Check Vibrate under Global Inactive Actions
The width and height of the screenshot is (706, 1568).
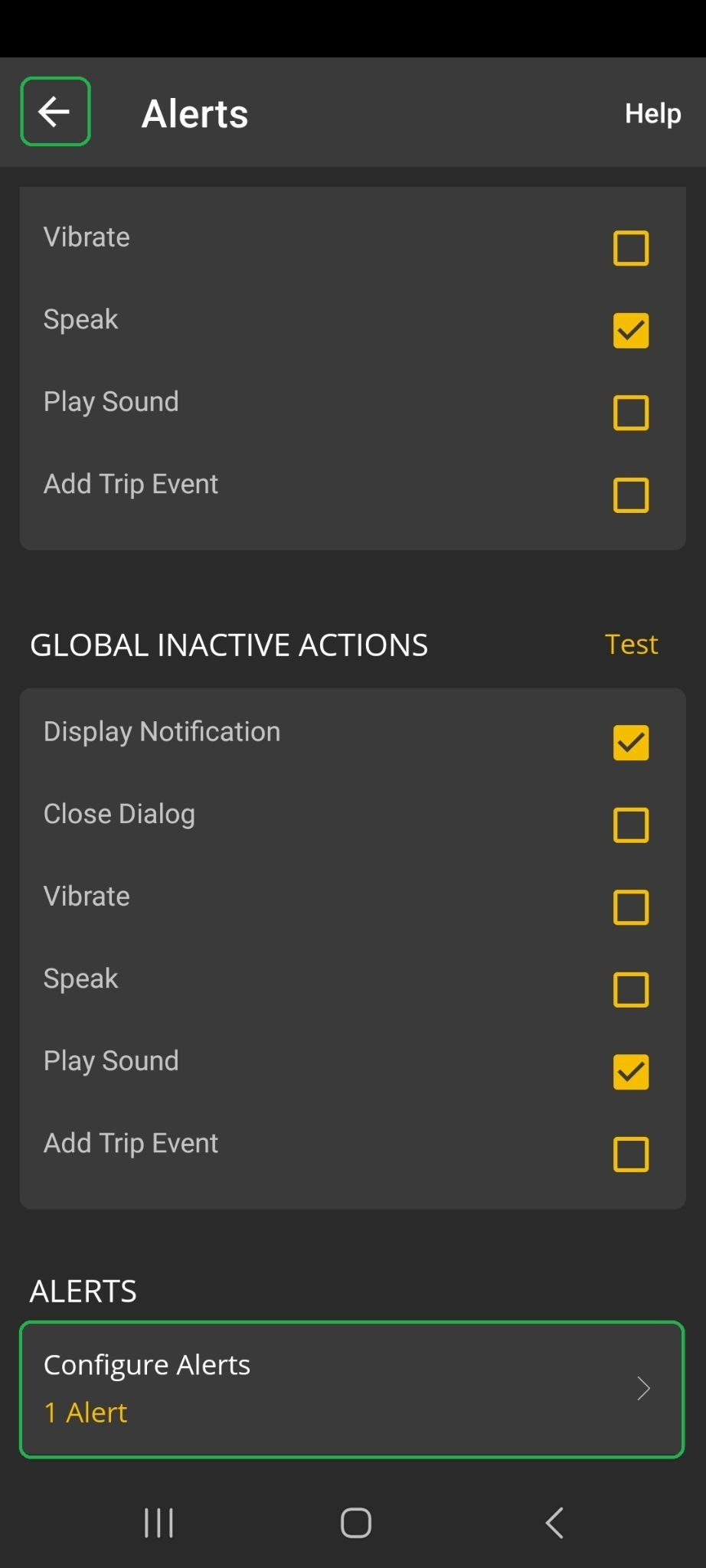[x=630, y=907]
